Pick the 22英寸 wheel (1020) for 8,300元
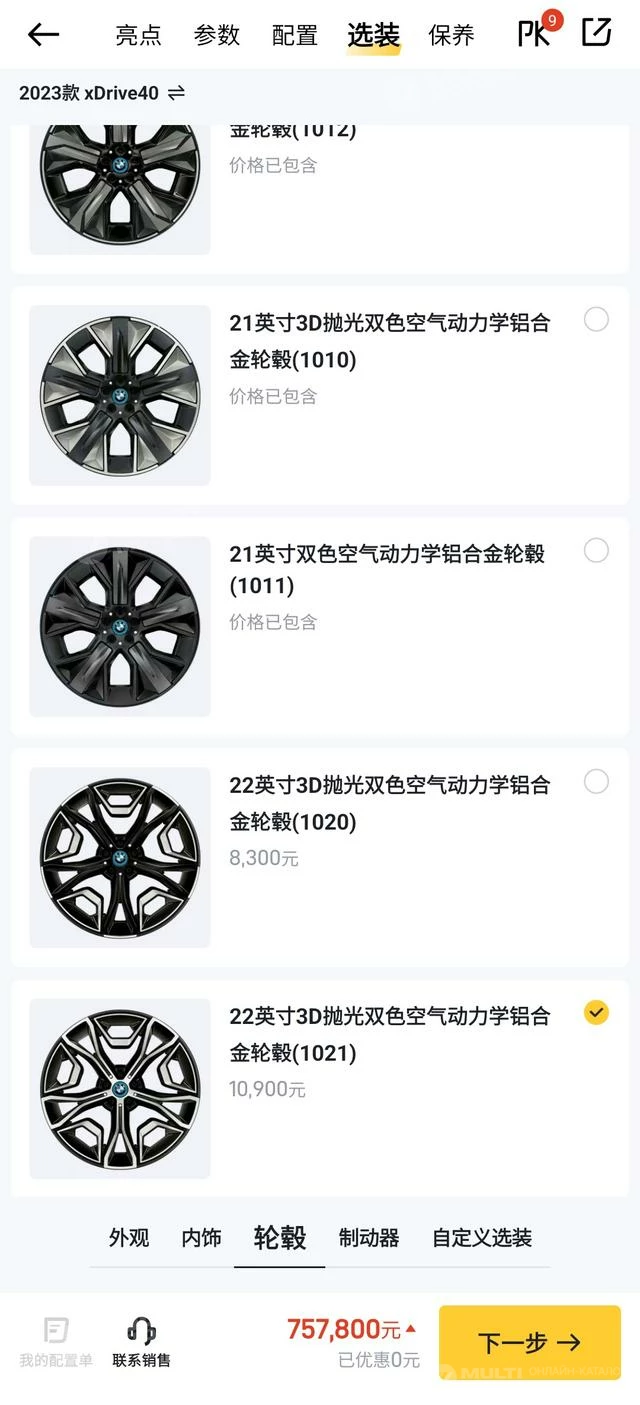This screenshot has height=1405, width=640. coord(596,782)
